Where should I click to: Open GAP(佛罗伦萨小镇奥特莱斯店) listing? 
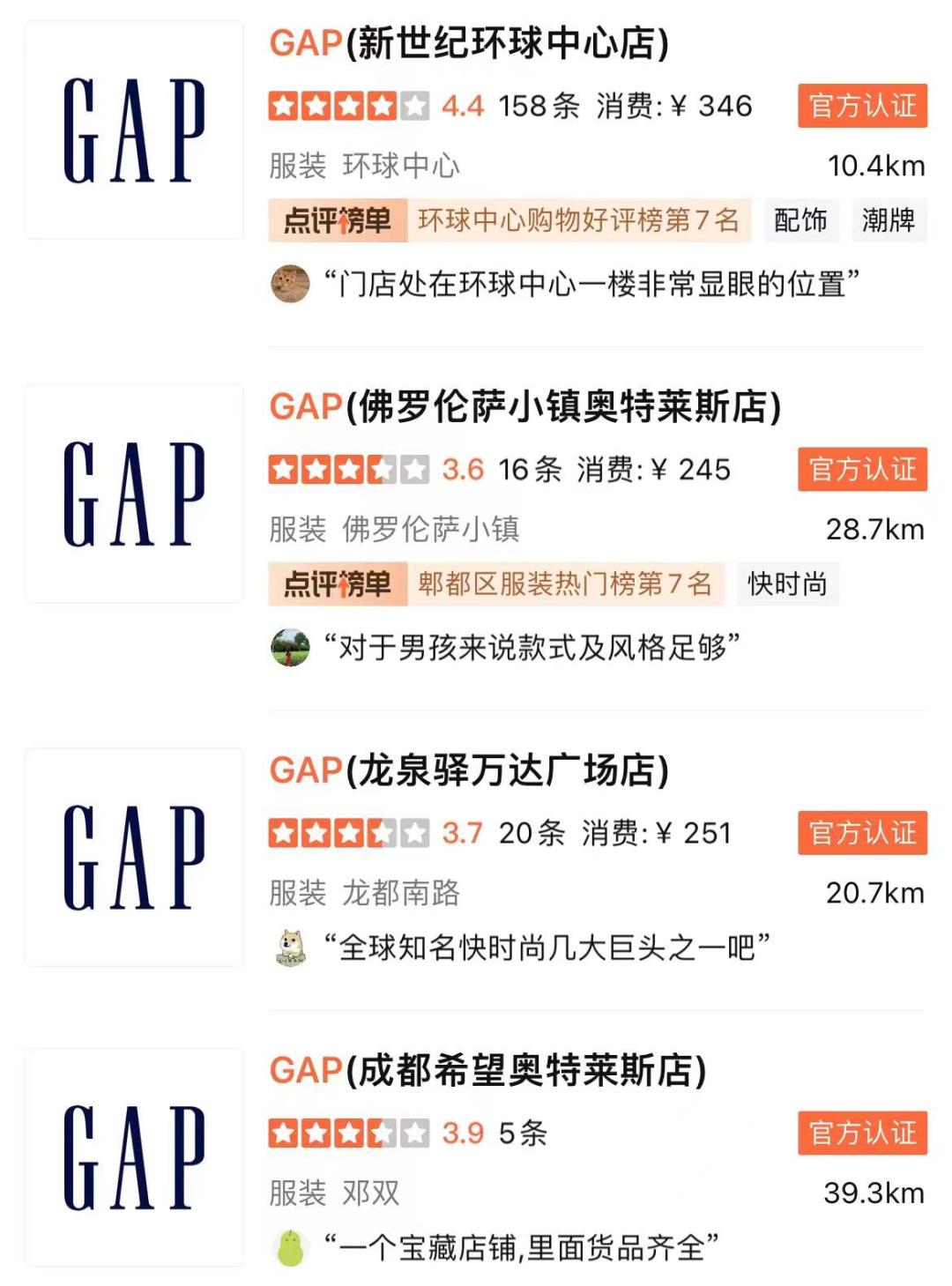525,407
